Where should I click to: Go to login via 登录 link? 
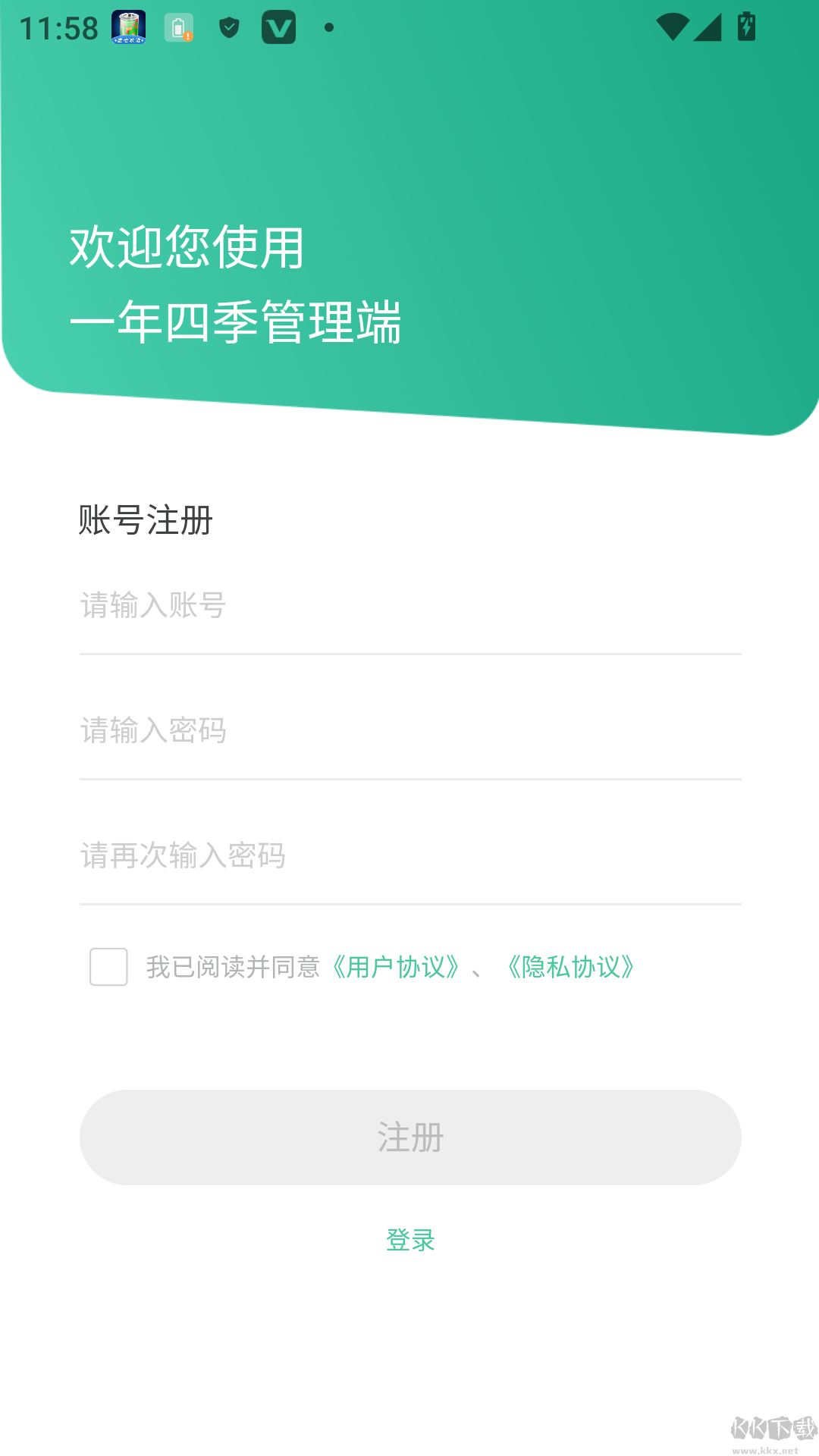(x=409, y=1241)
